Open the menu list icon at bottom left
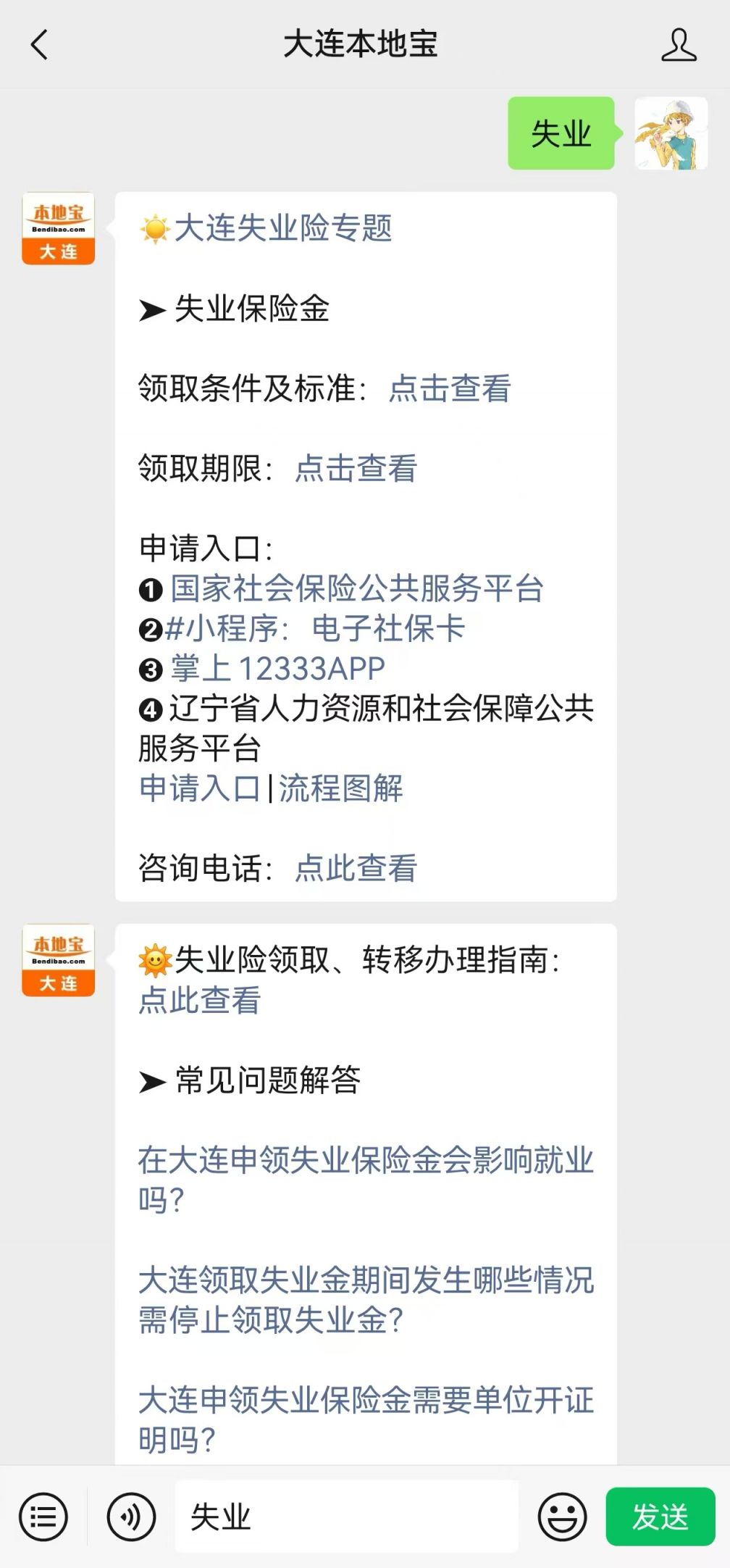The height and width of the screenshot is (1568, 730). click(43, 1517)
